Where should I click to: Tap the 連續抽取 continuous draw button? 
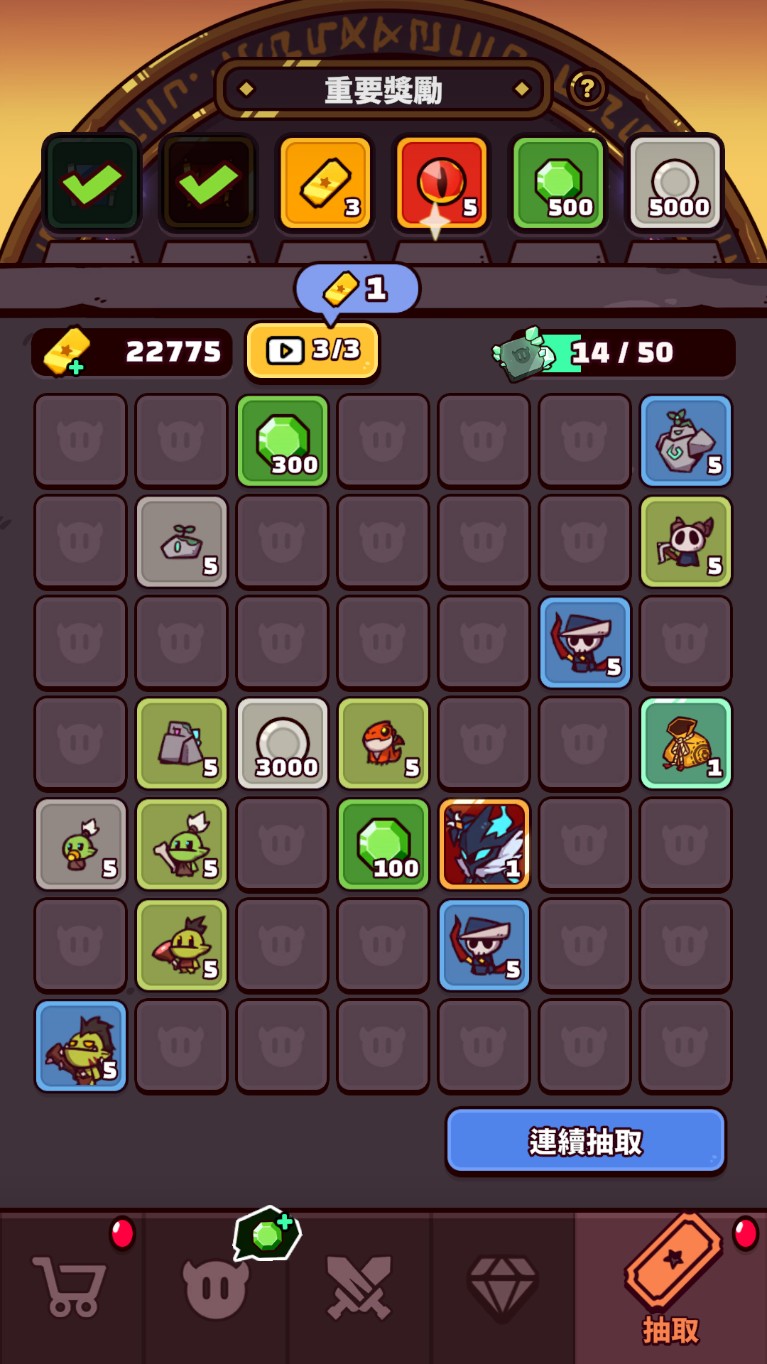pos(585,1141)
